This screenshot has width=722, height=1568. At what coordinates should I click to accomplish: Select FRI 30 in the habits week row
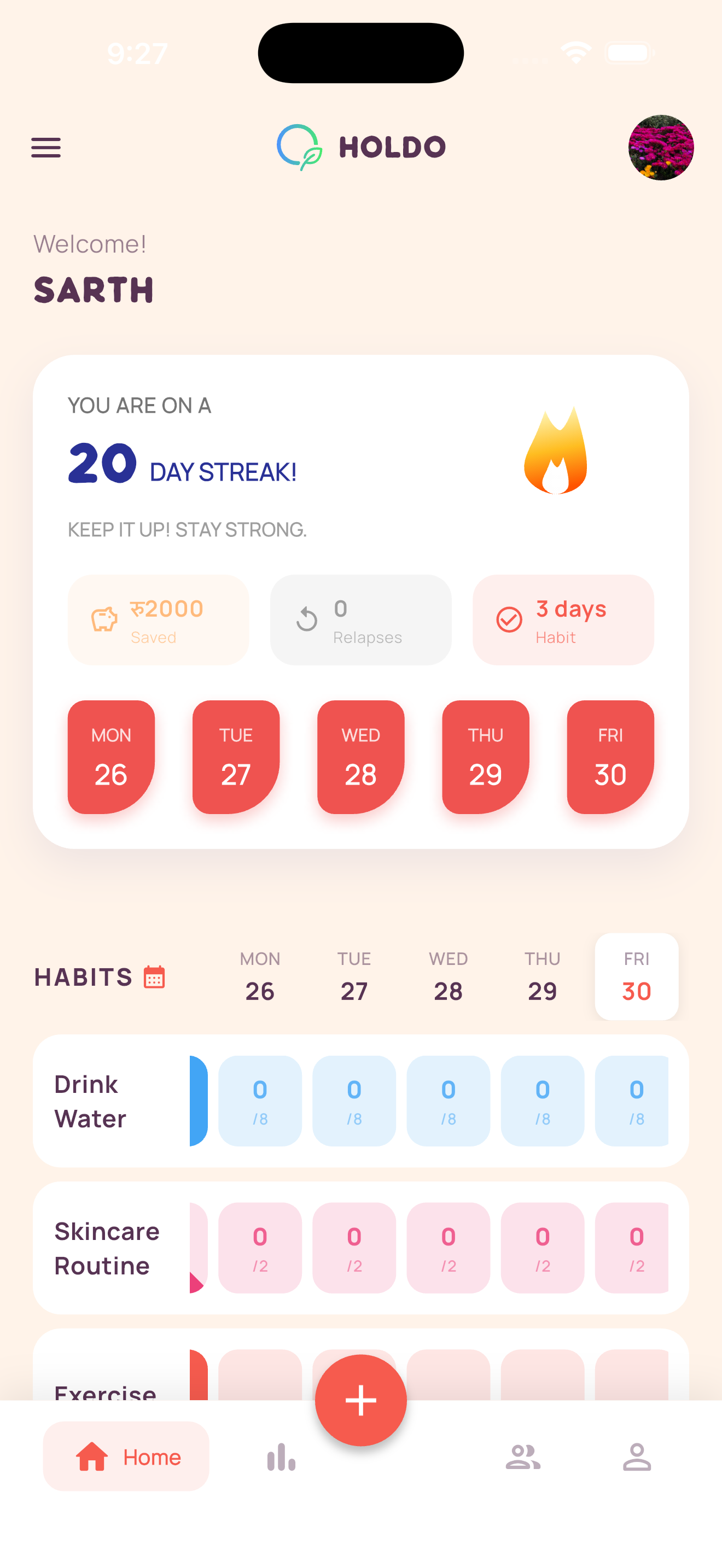point(636,976)
